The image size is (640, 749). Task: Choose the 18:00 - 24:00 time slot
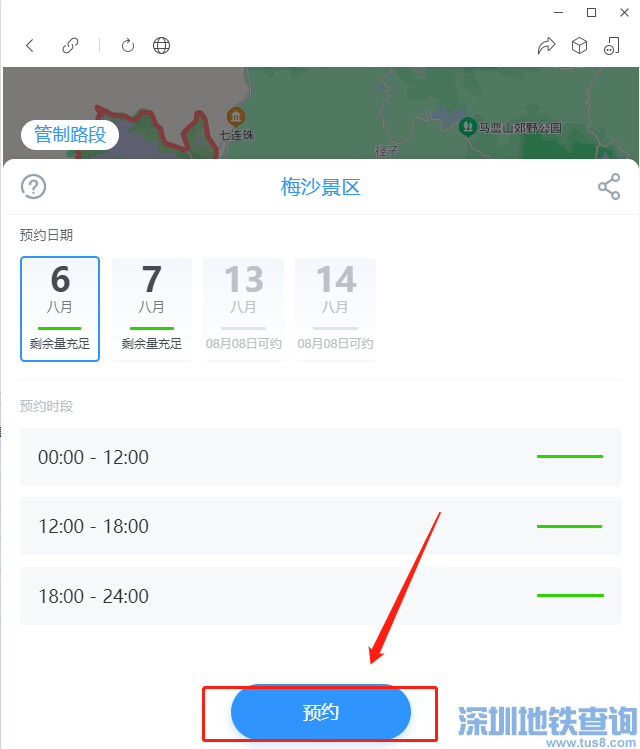(320, 596)
